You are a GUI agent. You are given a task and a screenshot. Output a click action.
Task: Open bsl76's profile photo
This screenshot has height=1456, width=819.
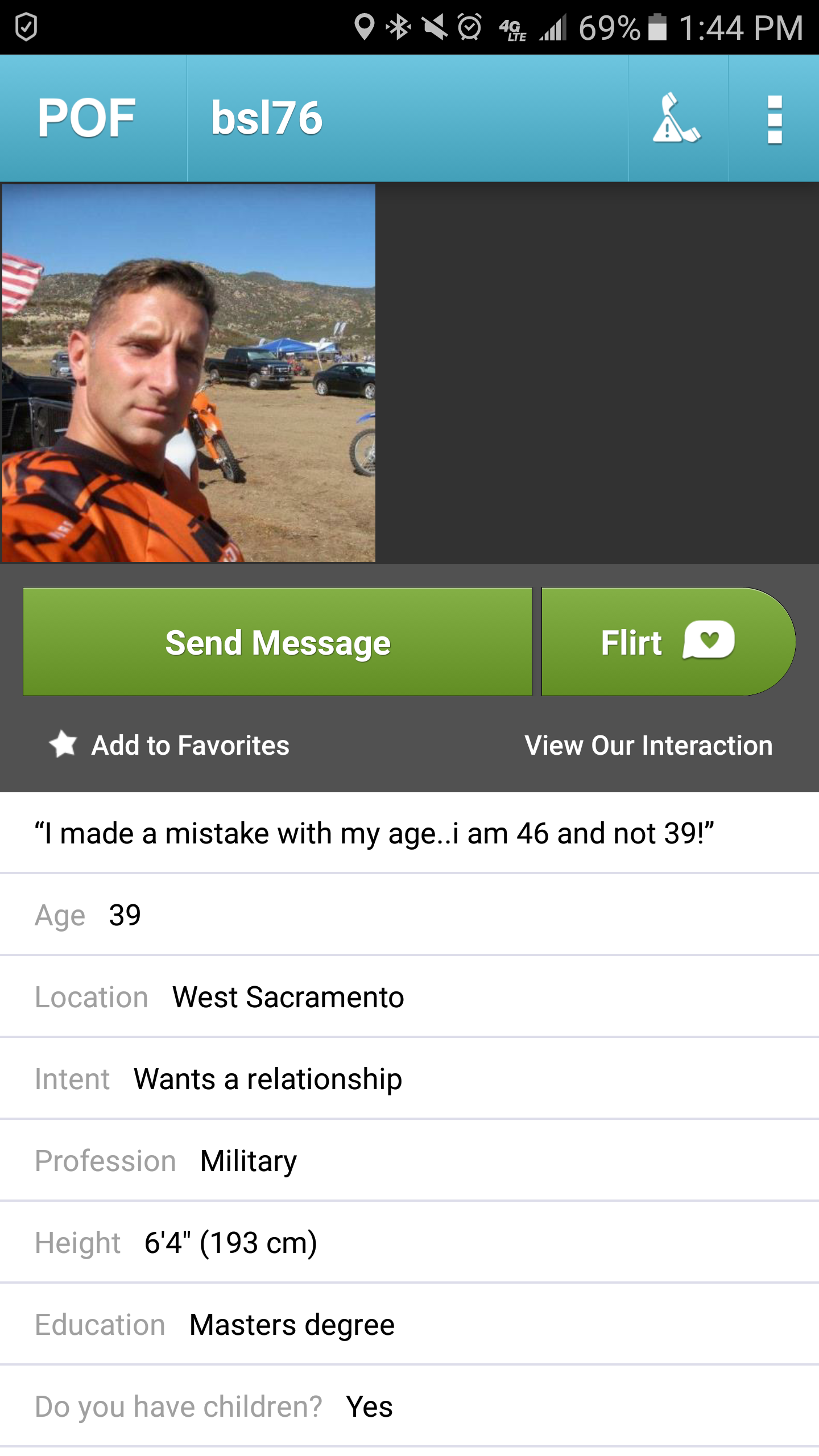pyautogui.click(x=189, y=373)
